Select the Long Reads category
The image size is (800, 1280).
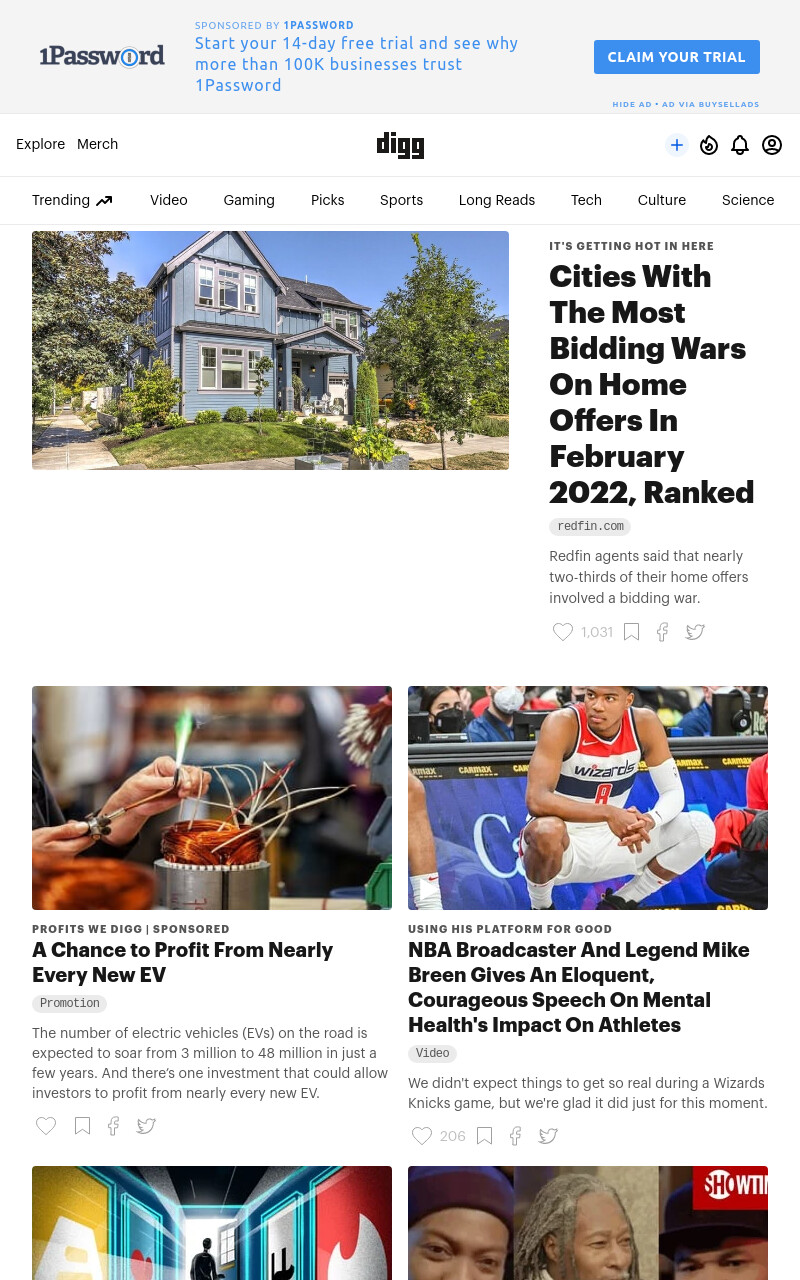click(x=497, y=200)
